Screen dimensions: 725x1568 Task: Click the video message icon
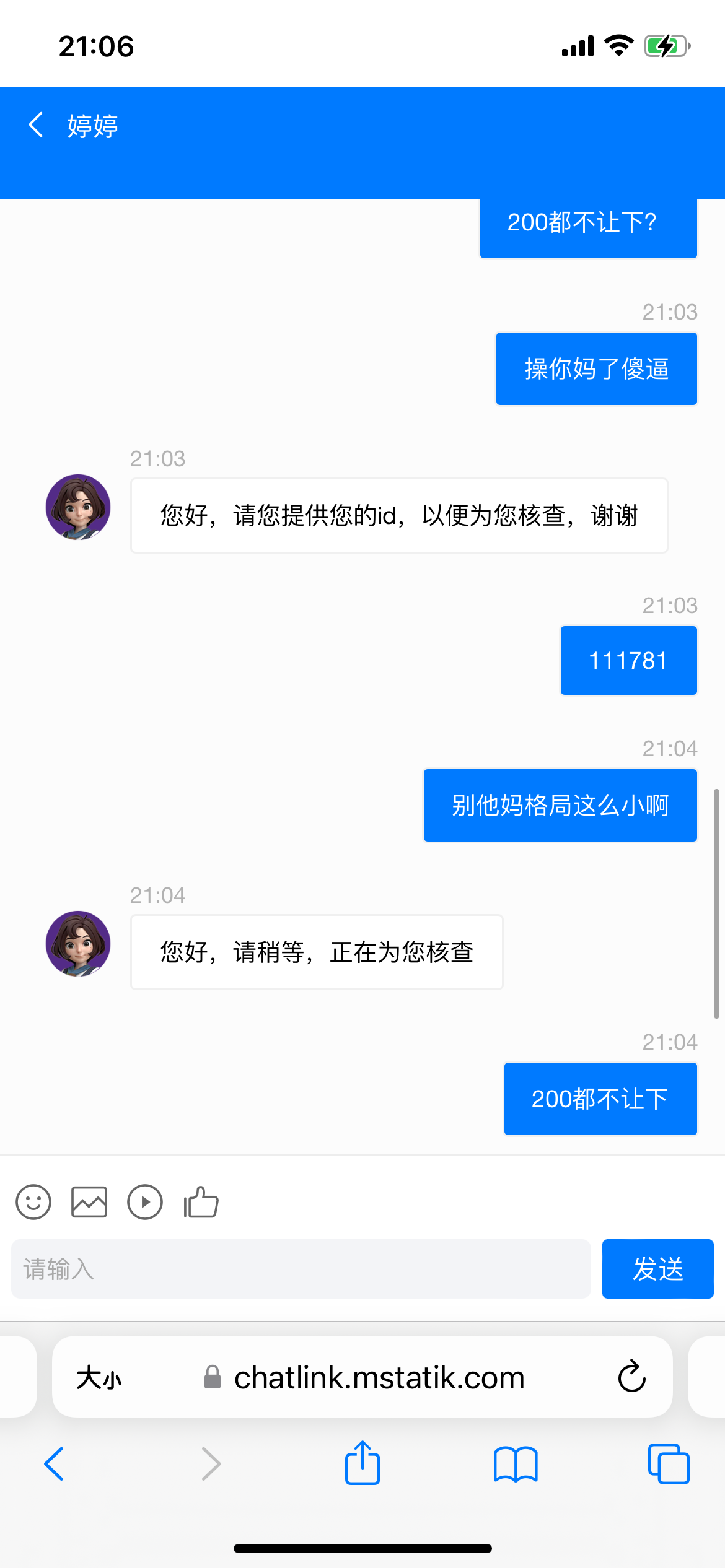tap(145, 1202)
